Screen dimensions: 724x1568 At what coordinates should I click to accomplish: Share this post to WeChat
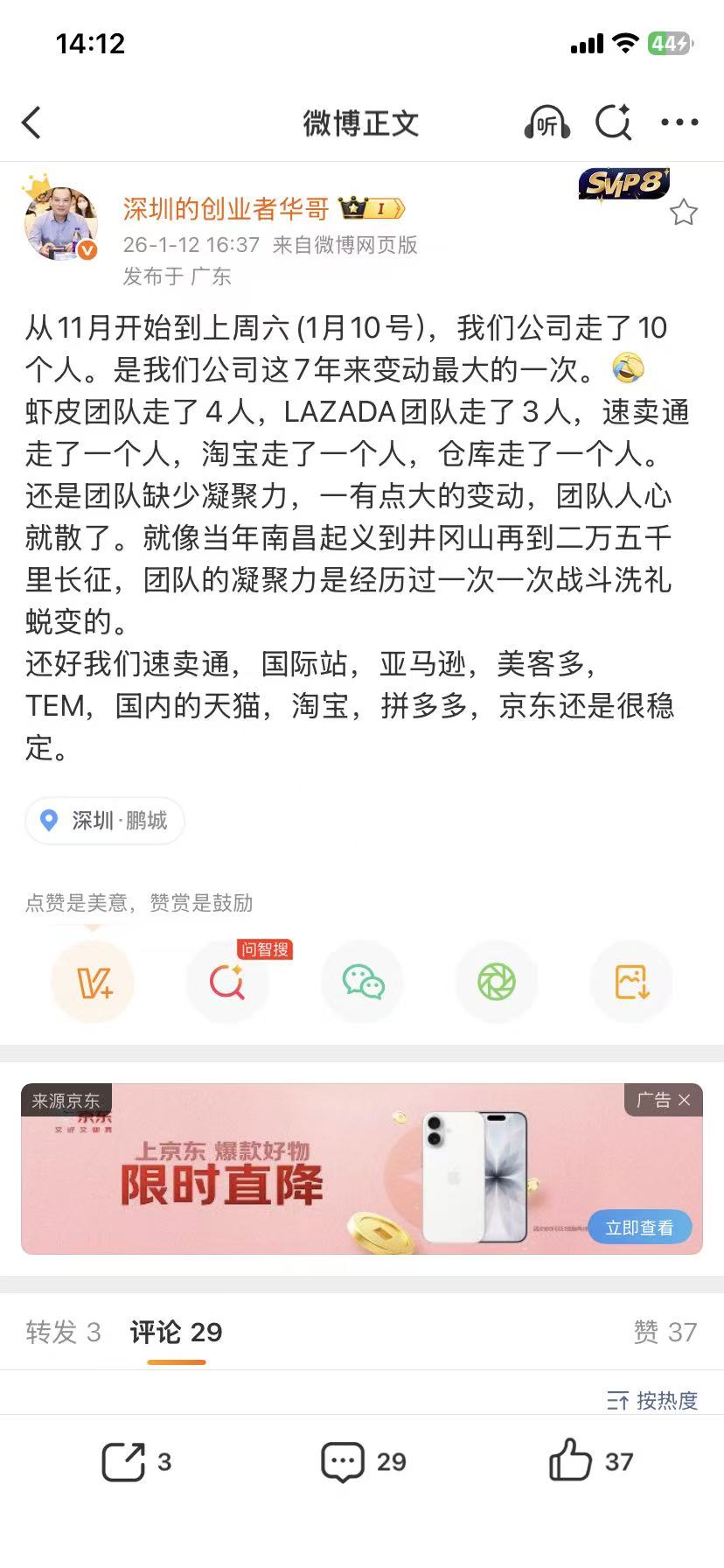click(x=363, y=983)
